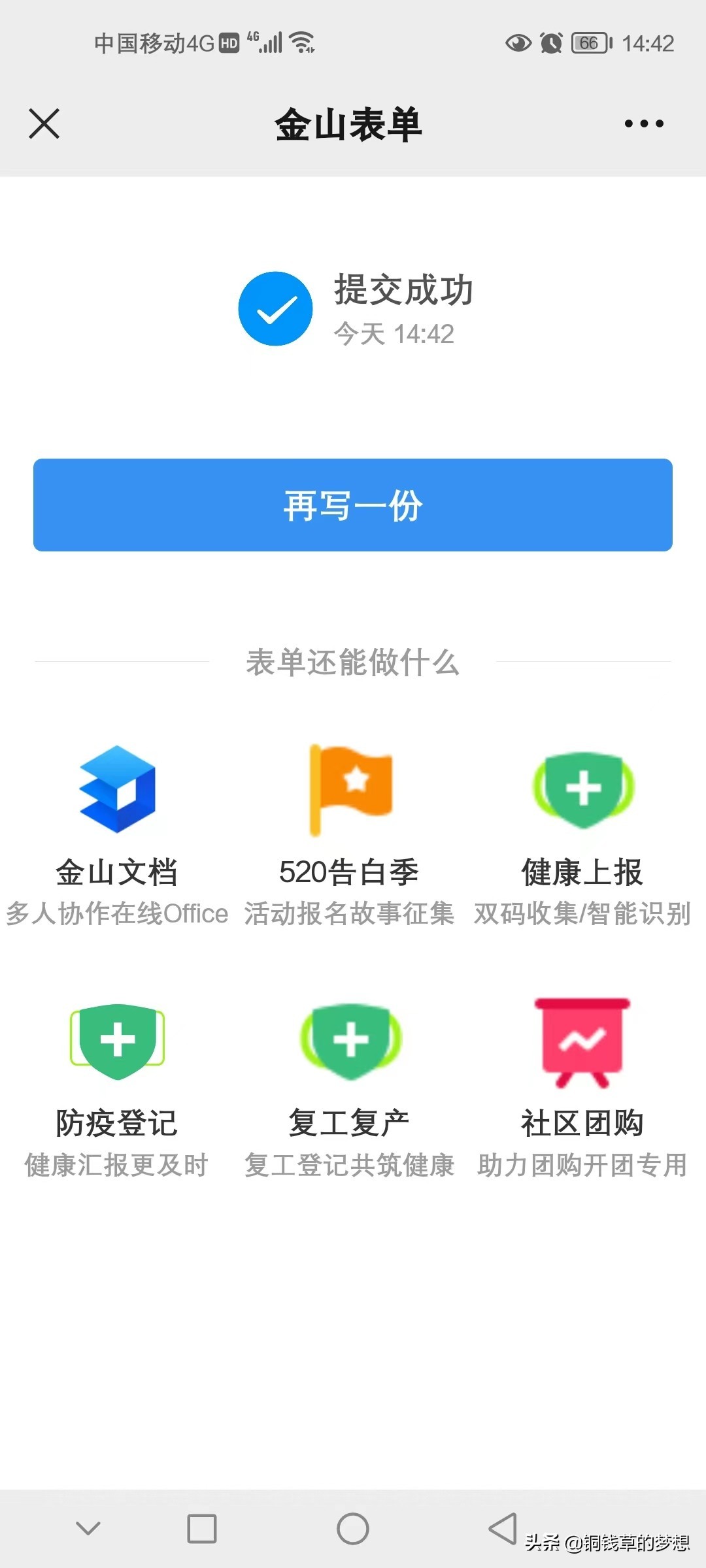Screen dimensions: 706x1568
Task: Tap the 再写一份 button
Action: tap(352, 504)
